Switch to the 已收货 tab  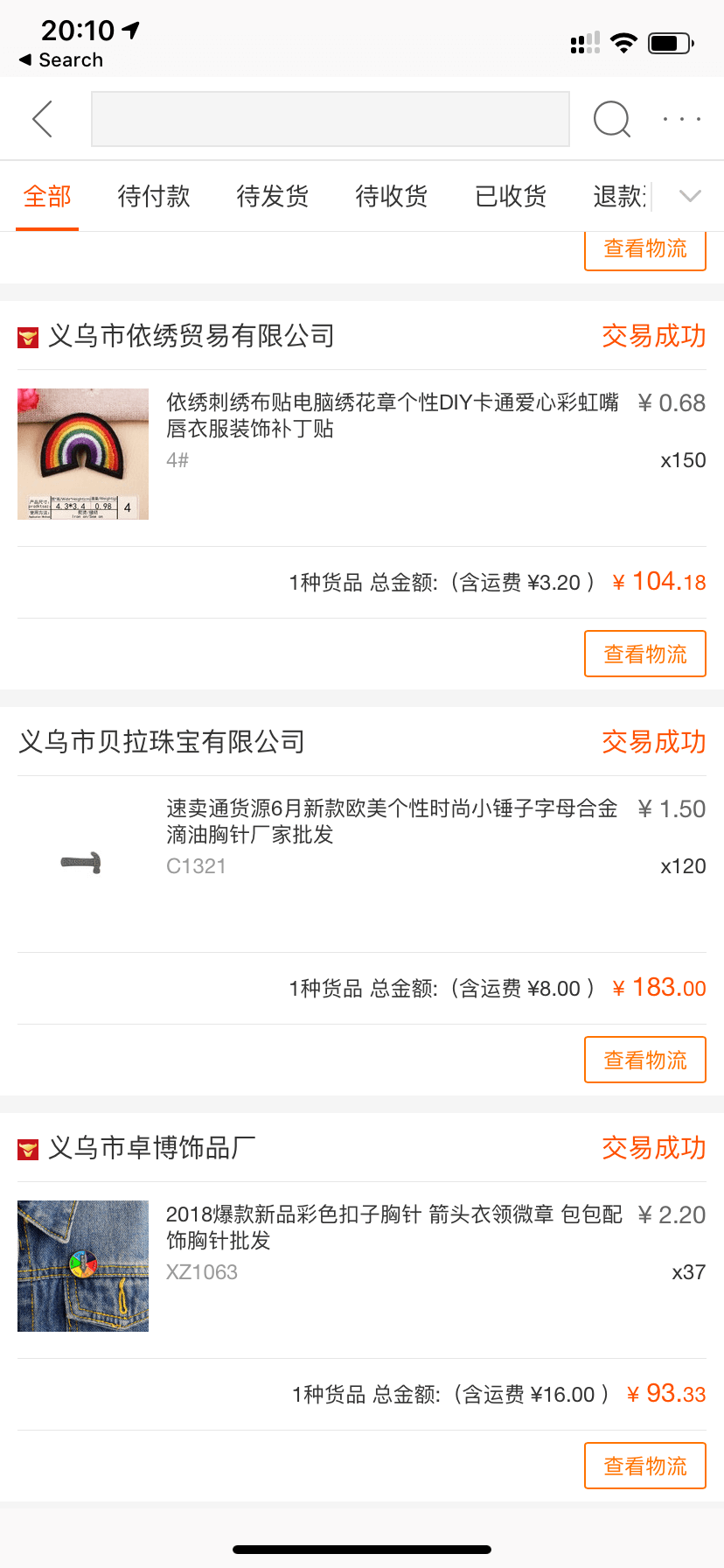pos(511,196)
